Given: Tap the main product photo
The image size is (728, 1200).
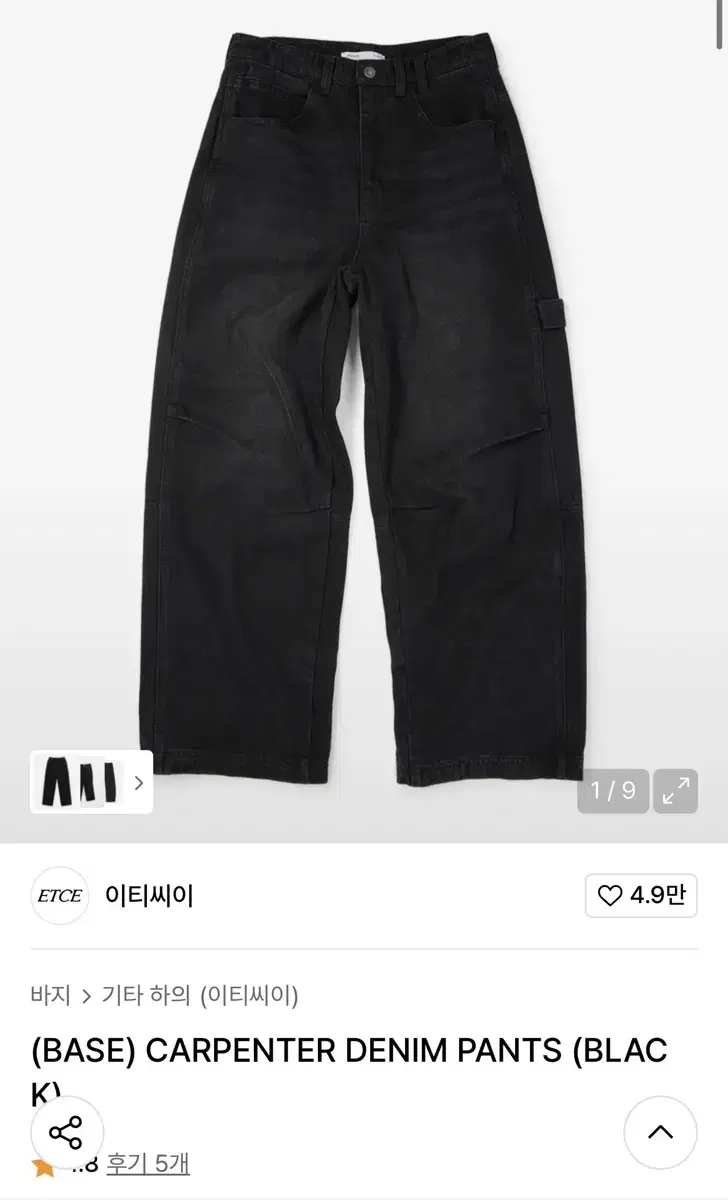Looking at the screenshot, I should 364,400.
